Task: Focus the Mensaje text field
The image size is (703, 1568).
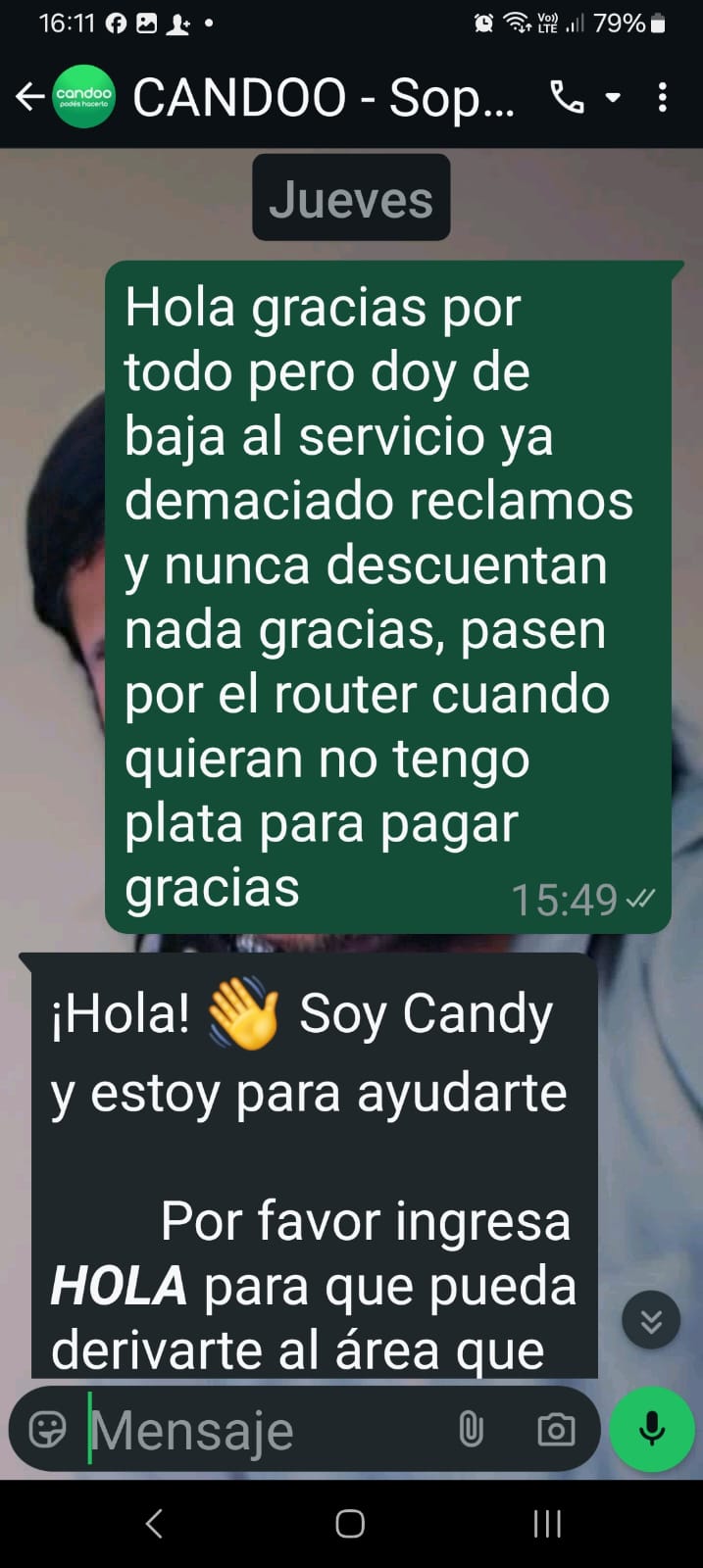Action: 265,1431
